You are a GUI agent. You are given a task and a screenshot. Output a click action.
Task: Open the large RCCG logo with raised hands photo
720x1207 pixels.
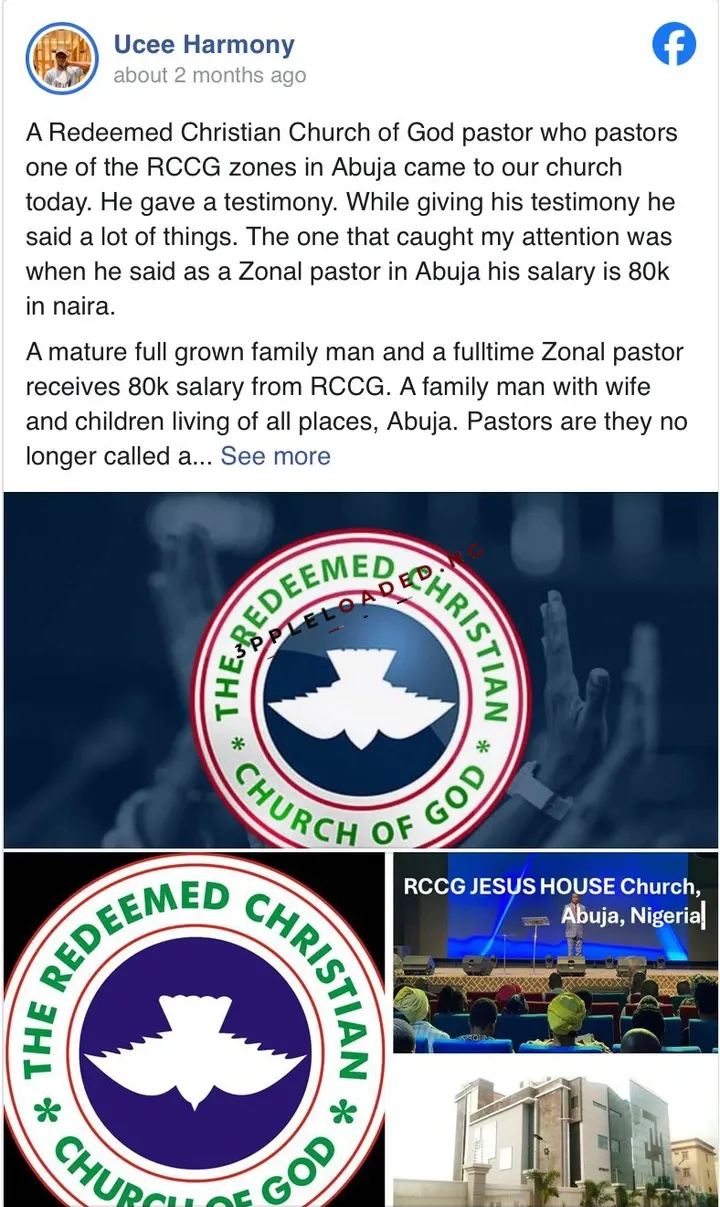tap(360, 669)
